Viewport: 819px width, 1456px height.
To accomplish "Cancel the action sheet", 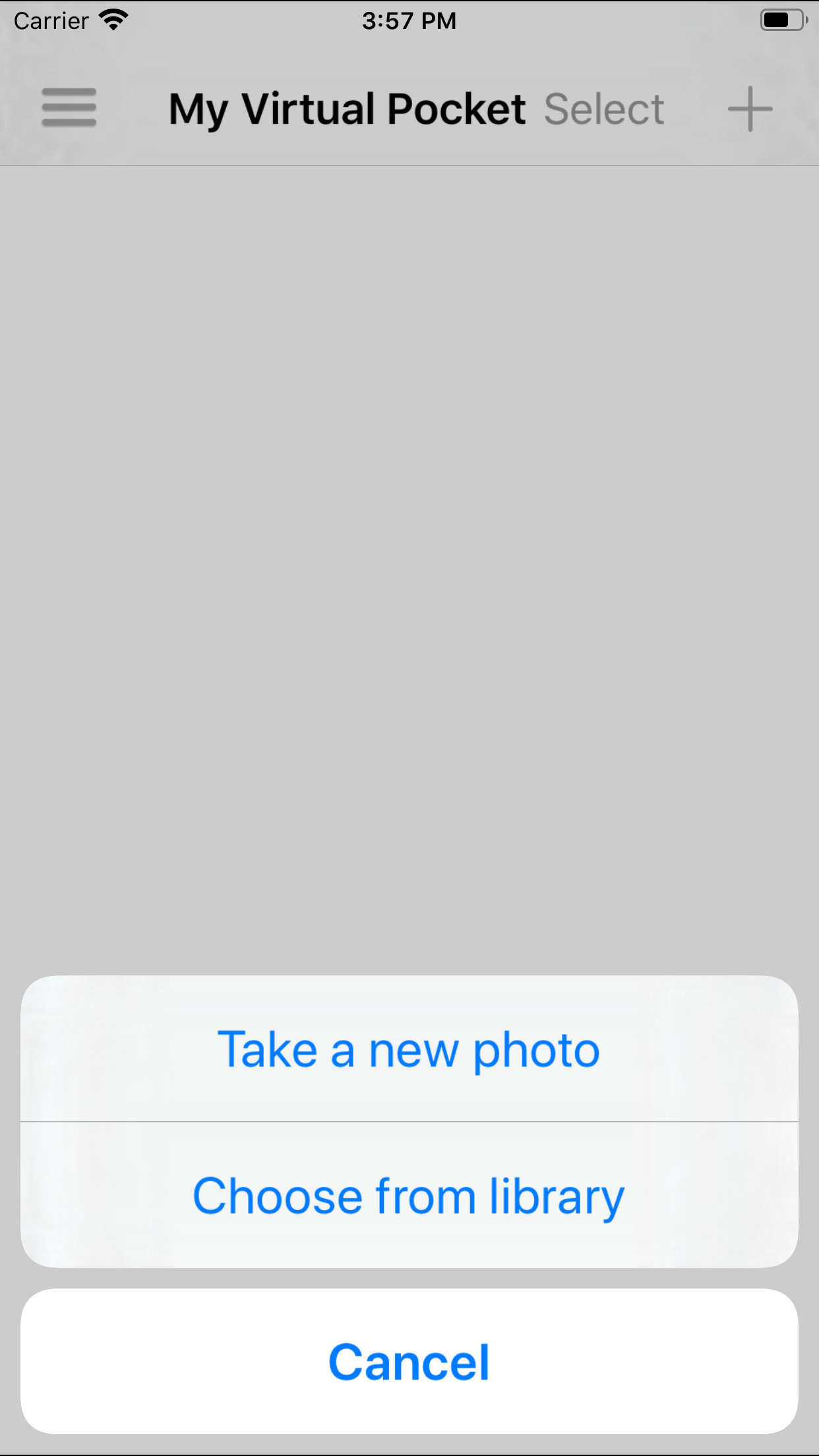I will click(x=409, y=1362).
